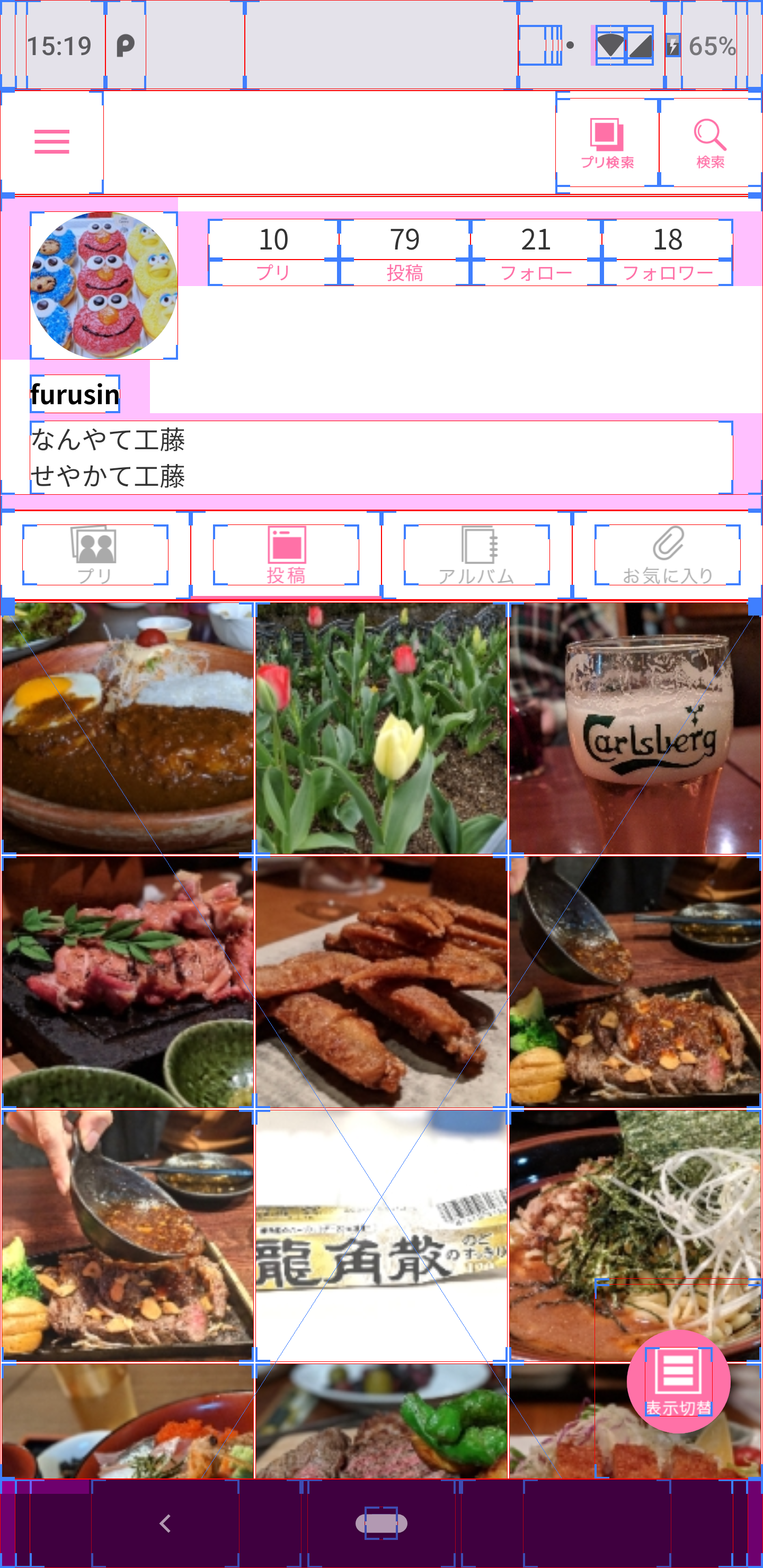Open the Carlsberg beer glass photo

(x=635, y=728)
